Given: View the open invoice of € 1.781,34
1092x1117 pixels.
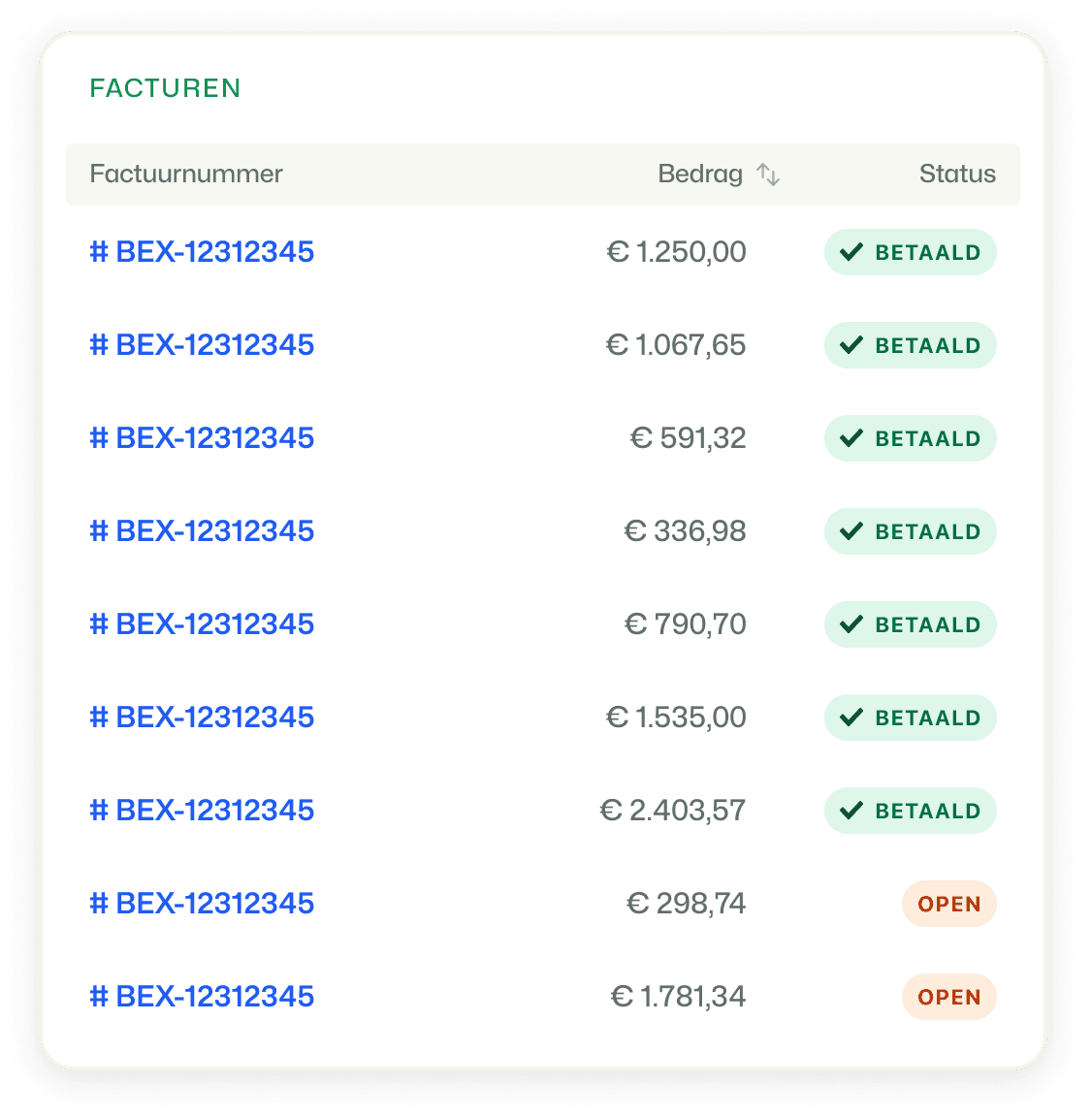Looking at the screenshot, I should click(x=202, y=997).
